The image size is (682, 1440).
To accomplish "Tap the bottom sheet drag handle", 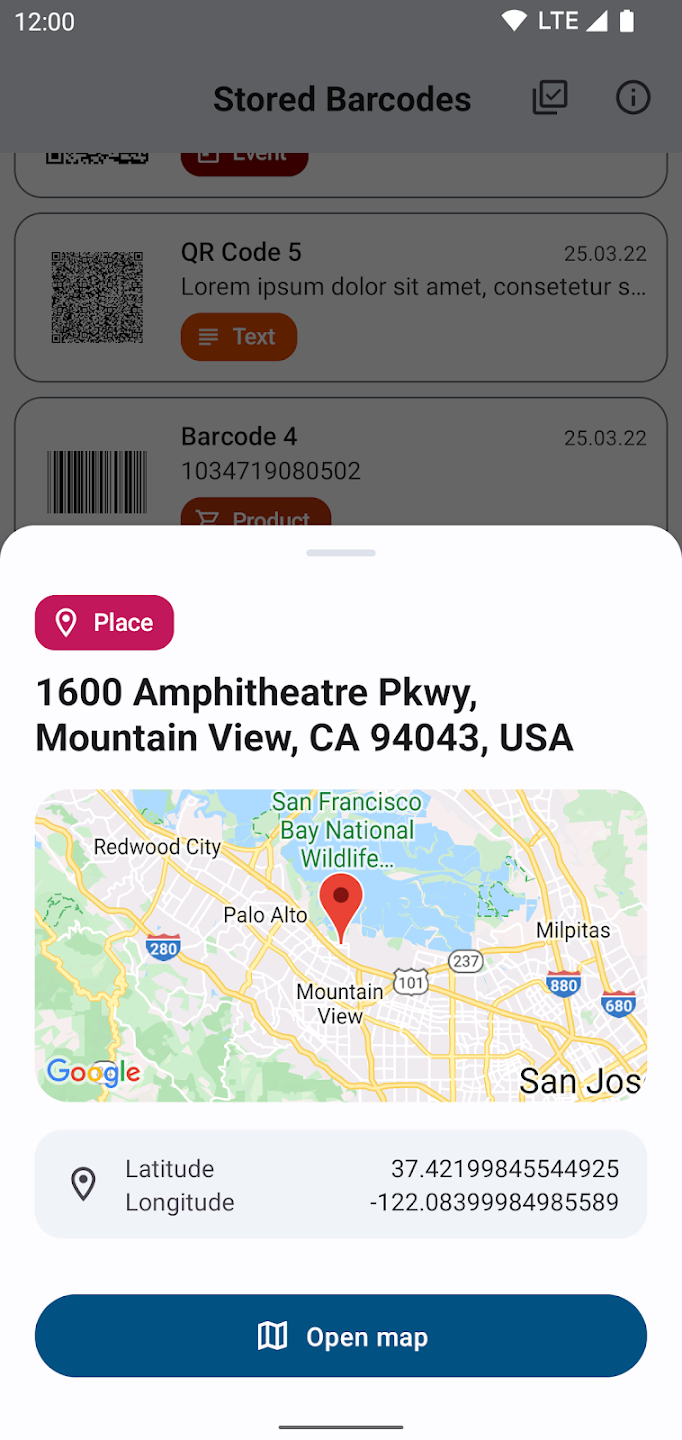I will pos(341,553).
